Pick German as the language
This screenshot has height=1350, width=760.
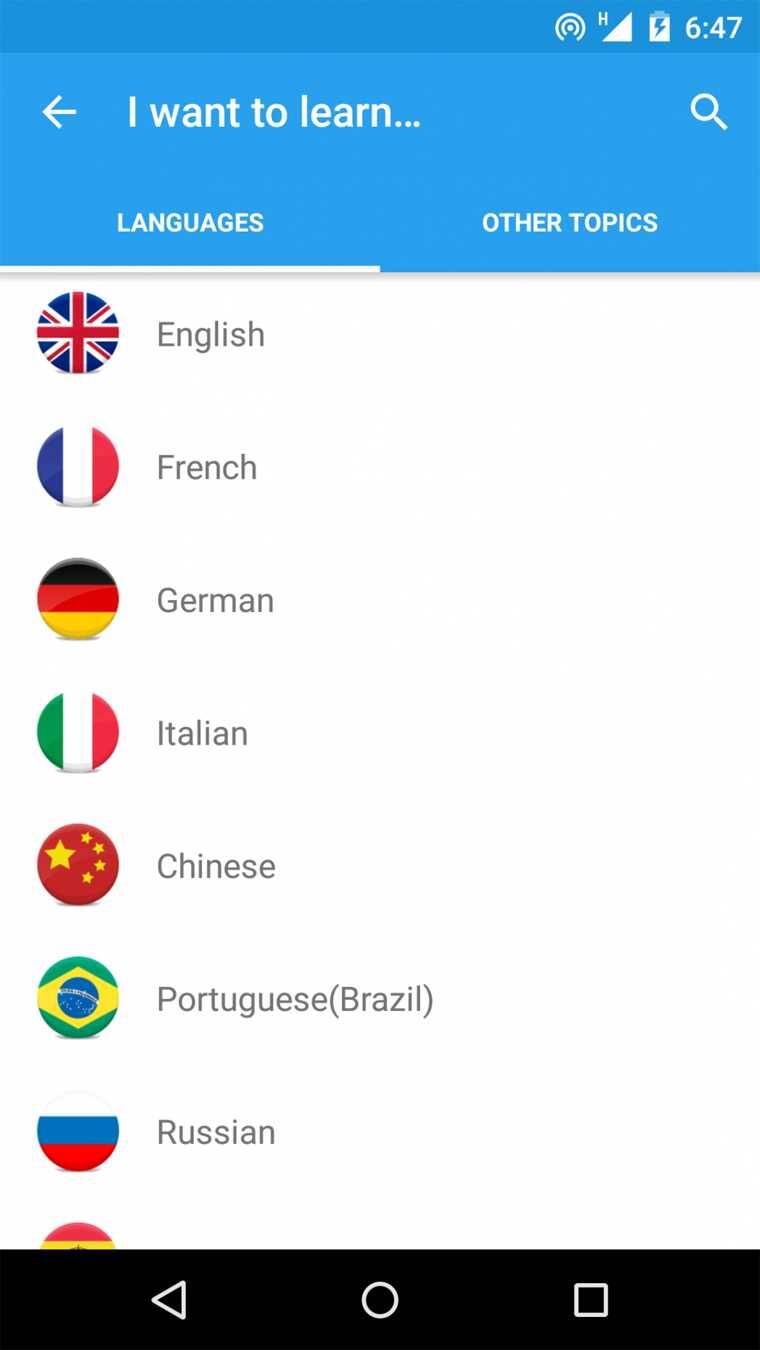214,600
